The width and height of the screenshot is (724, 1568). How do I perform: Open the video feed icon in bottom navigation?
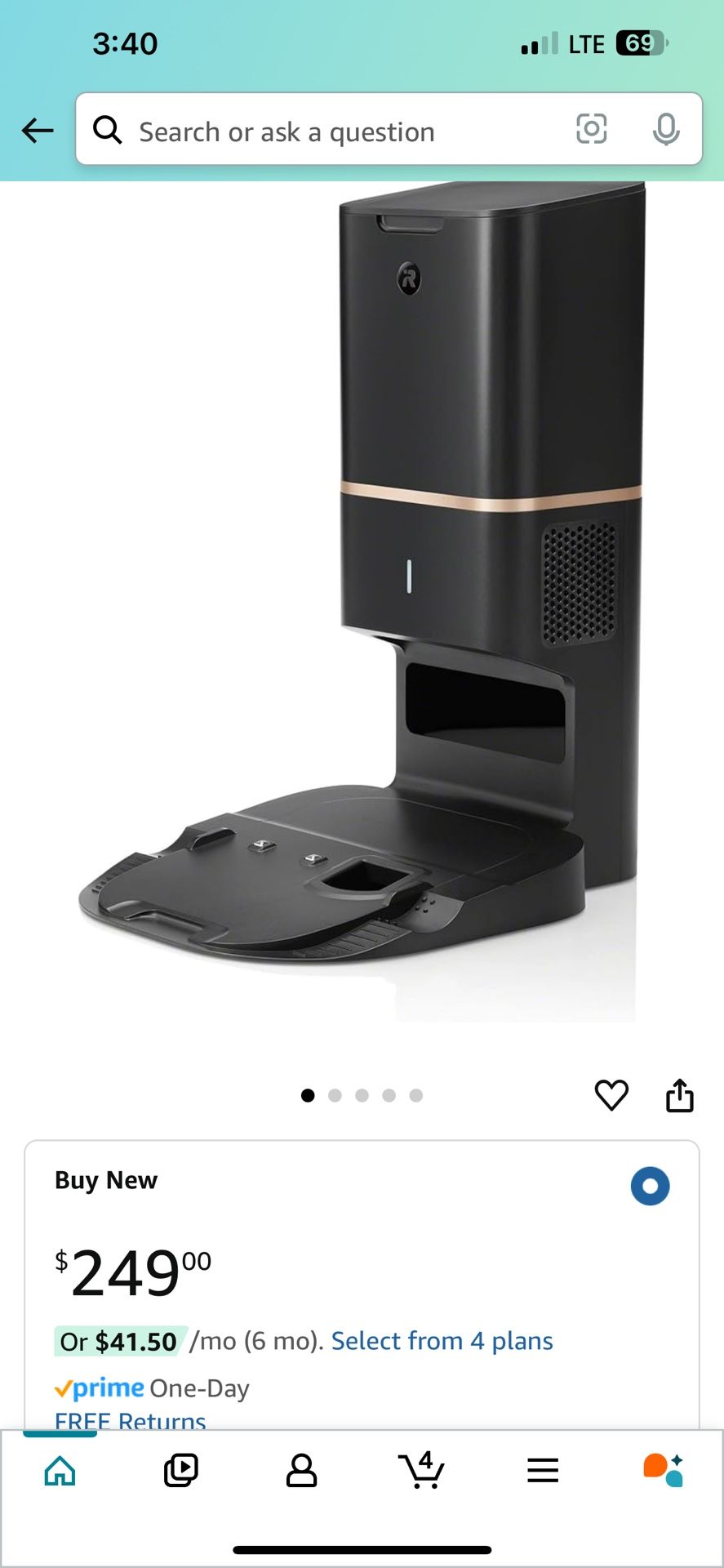click(x=180, y=1472)
